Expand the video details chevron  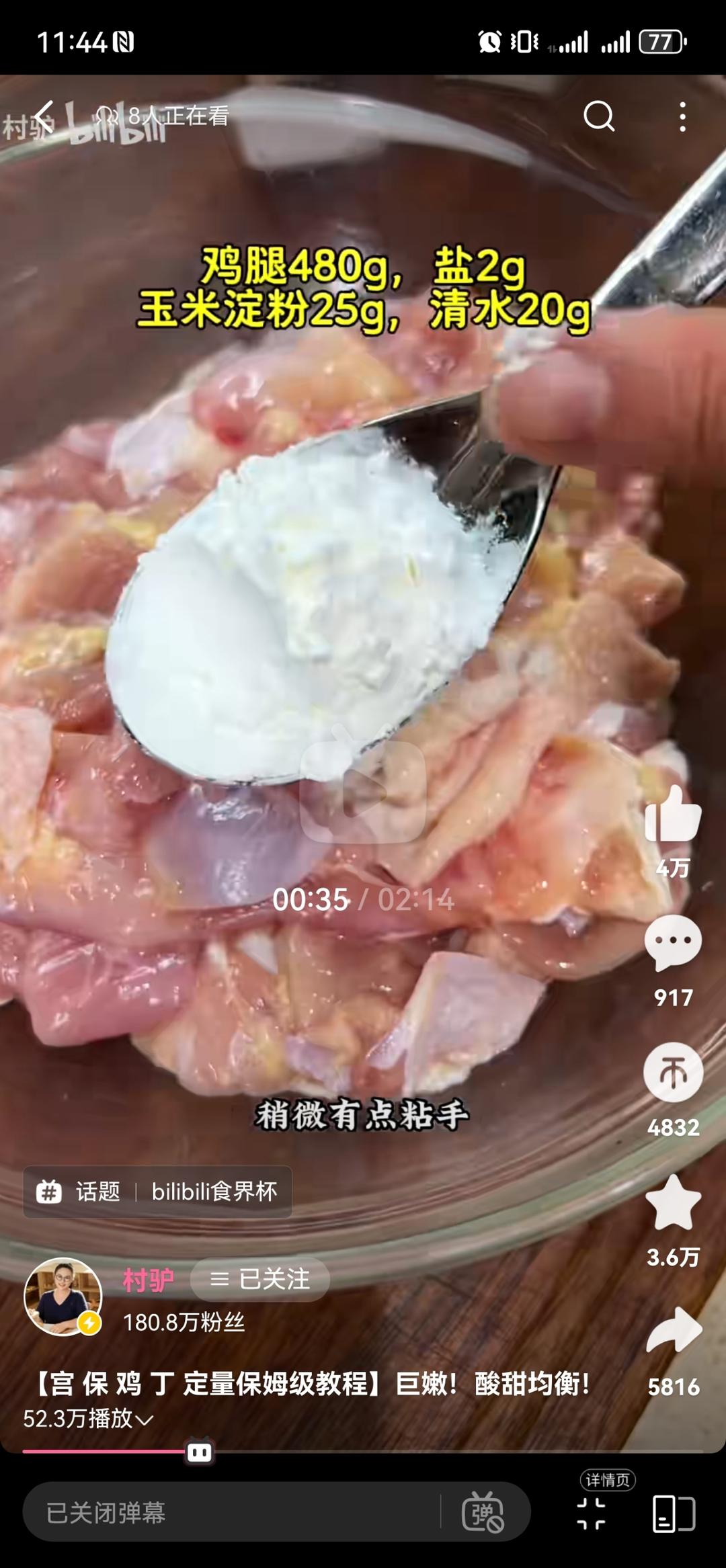click(145, 1419)
